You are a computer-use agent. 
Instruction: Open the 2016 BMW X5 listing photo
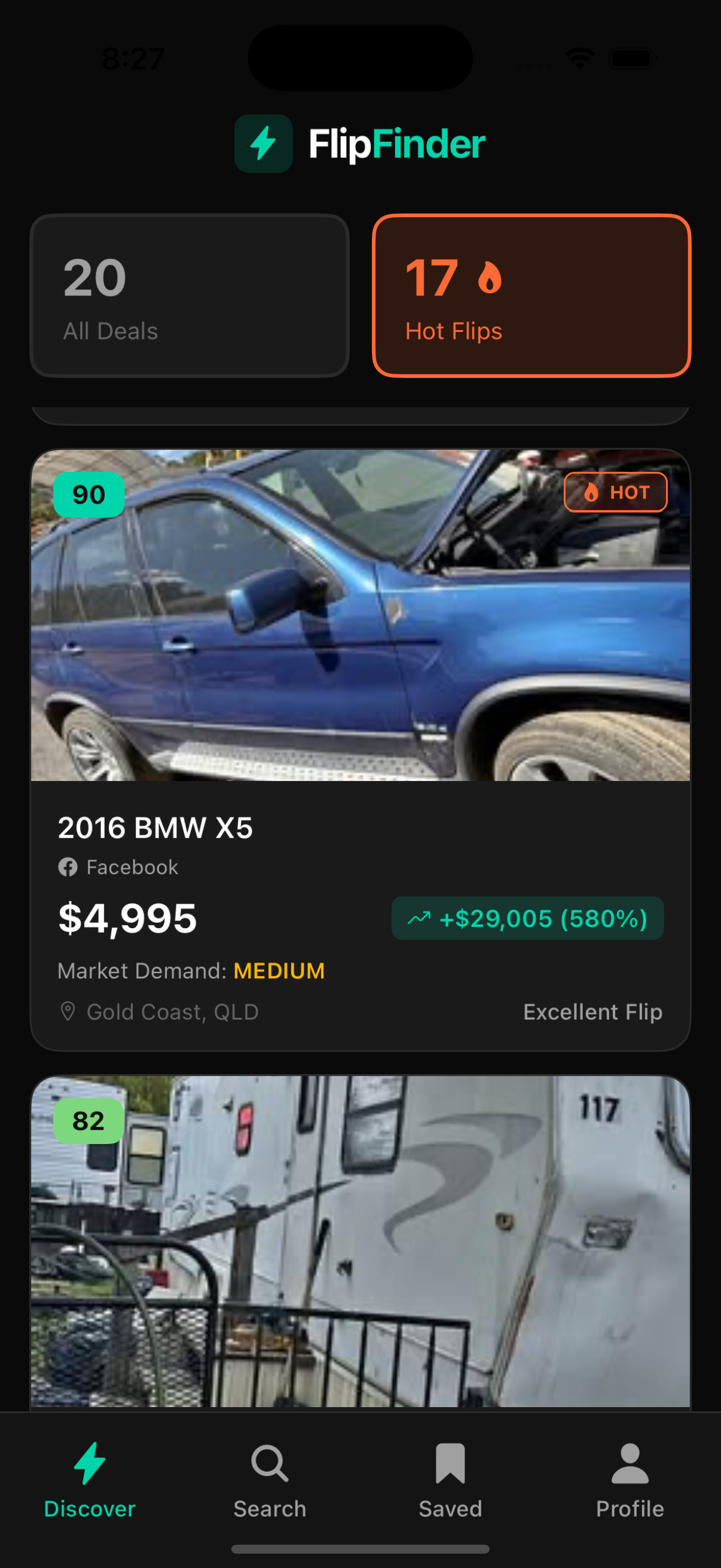(360, 615)
